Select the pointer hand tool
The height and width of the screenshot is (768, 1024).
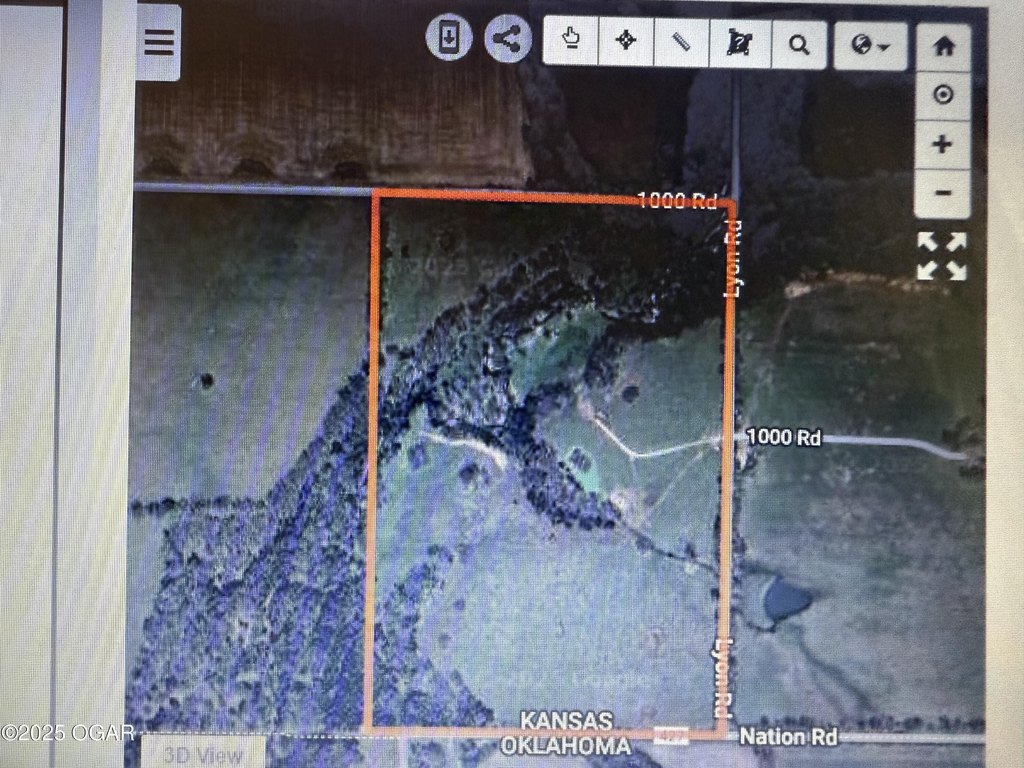[571, 43]
